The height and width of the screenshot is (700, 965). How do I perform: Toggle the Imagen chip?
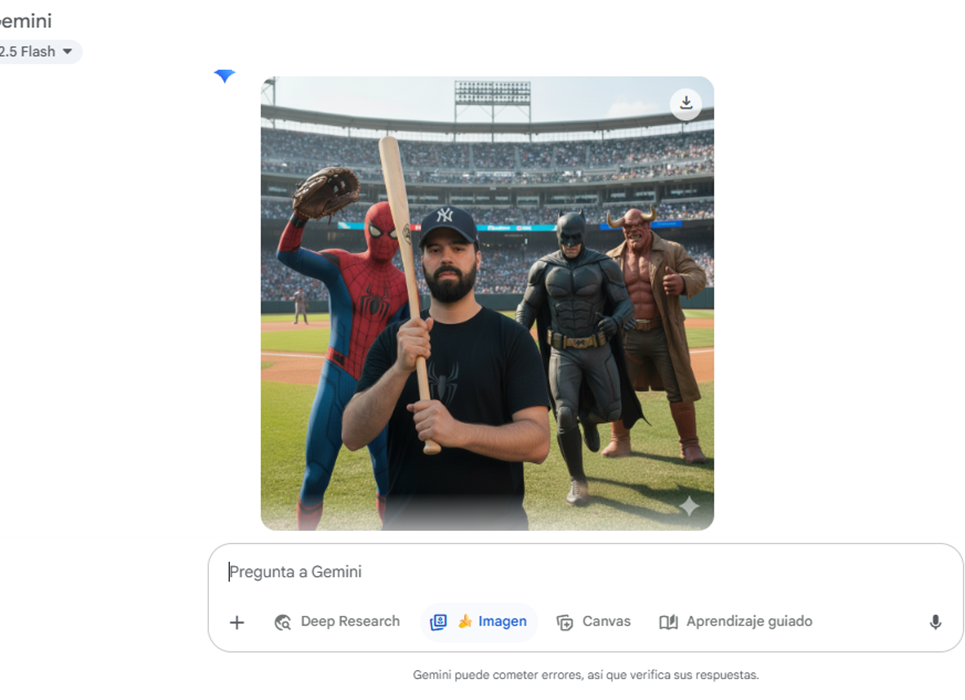pyautogui.click(x=479, y=622)
